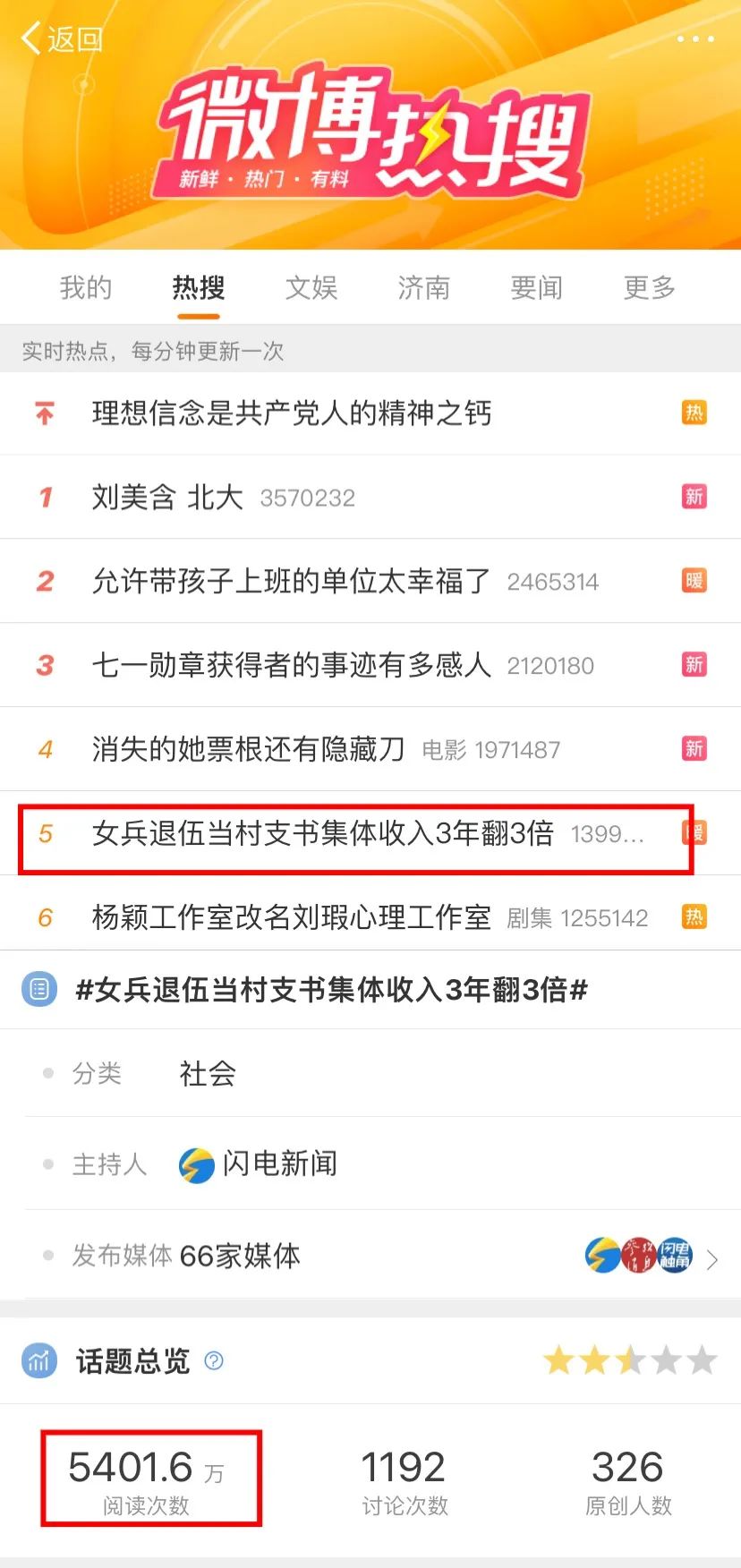Click the 暖 badge on hot item 5
The image size is (741, 1568).
pyautogui.click(x=695, y=832)
